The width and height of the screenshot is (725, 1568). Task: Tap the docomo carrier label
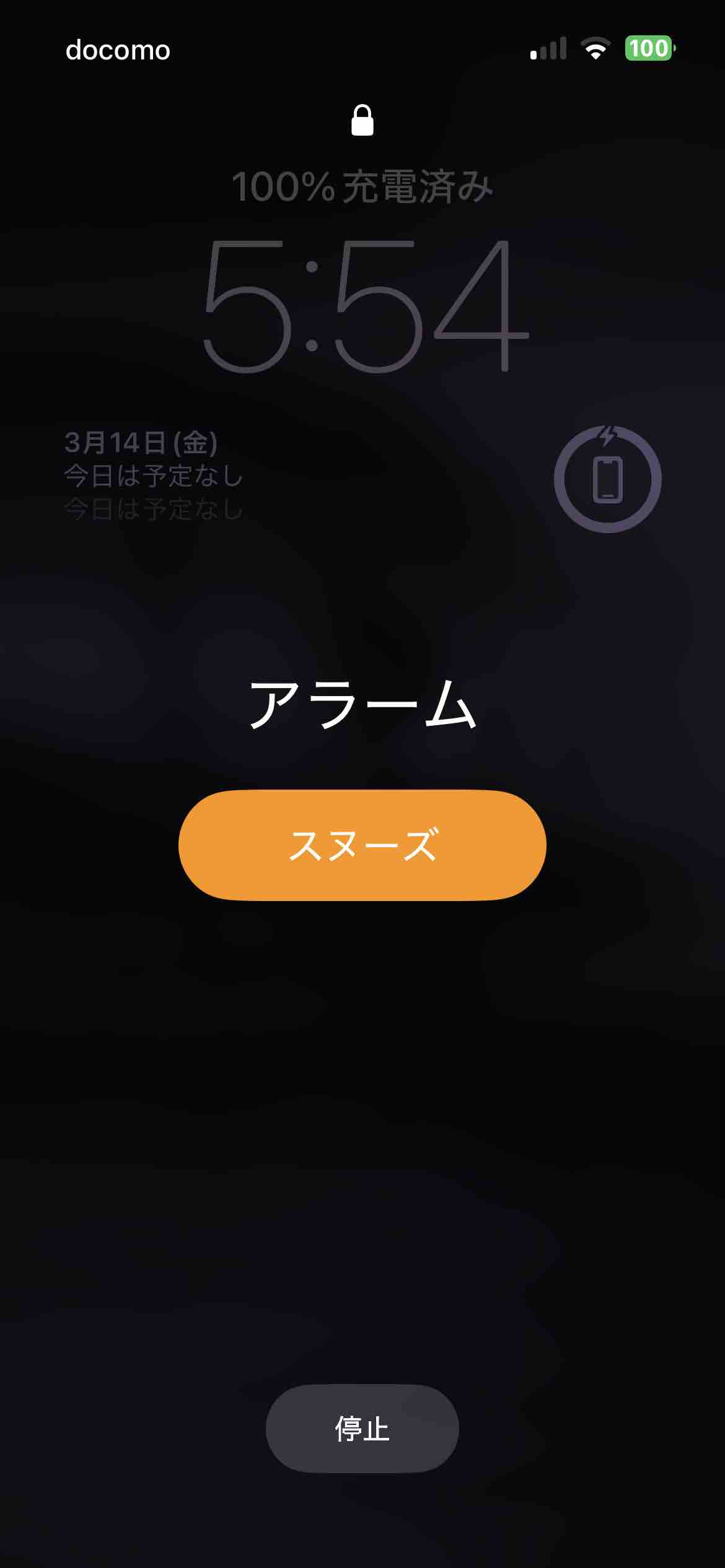(x=116, y=50)
